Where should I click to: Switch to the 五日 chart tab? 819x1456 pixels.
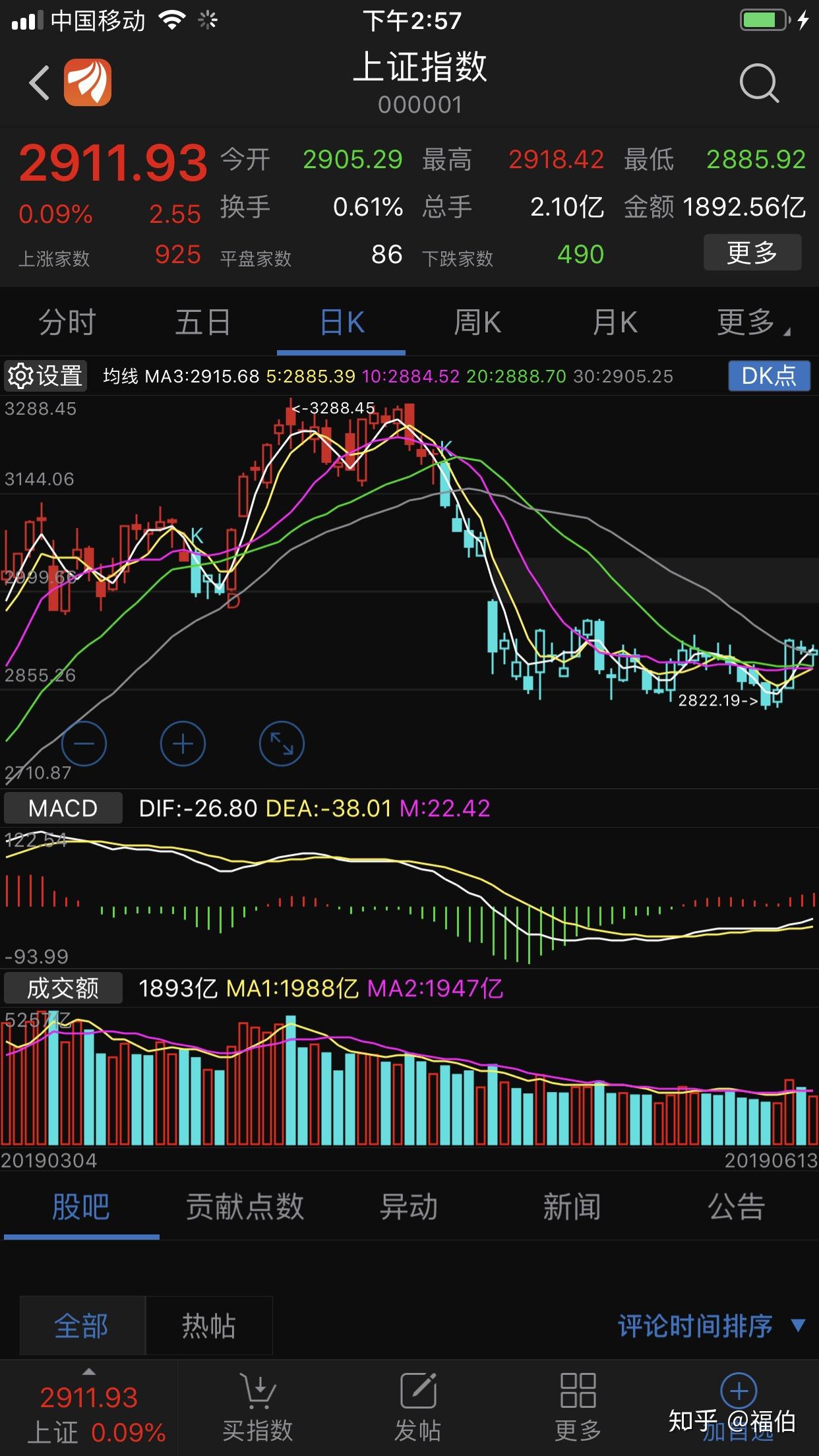(x=202, y=323)
